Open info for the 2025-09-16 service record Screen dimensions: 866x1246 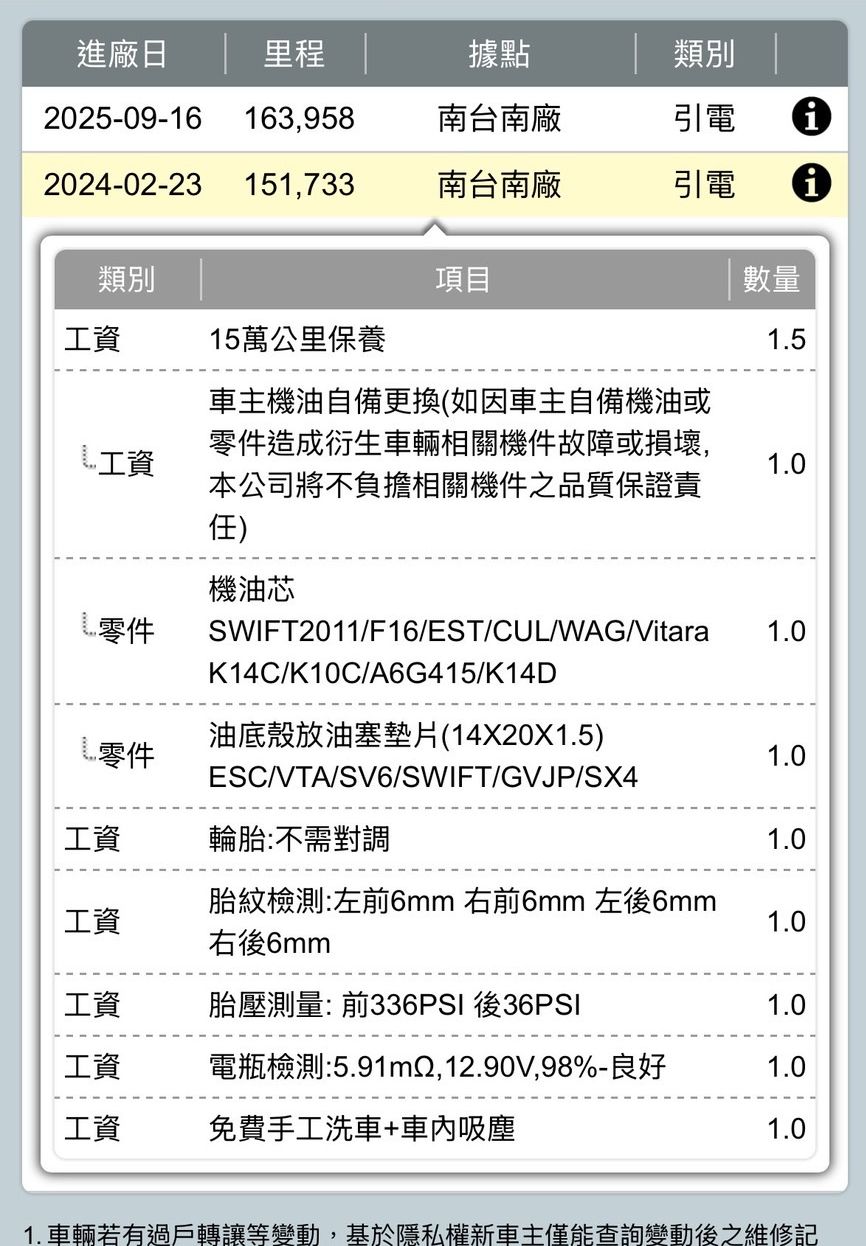click(811, 119)
